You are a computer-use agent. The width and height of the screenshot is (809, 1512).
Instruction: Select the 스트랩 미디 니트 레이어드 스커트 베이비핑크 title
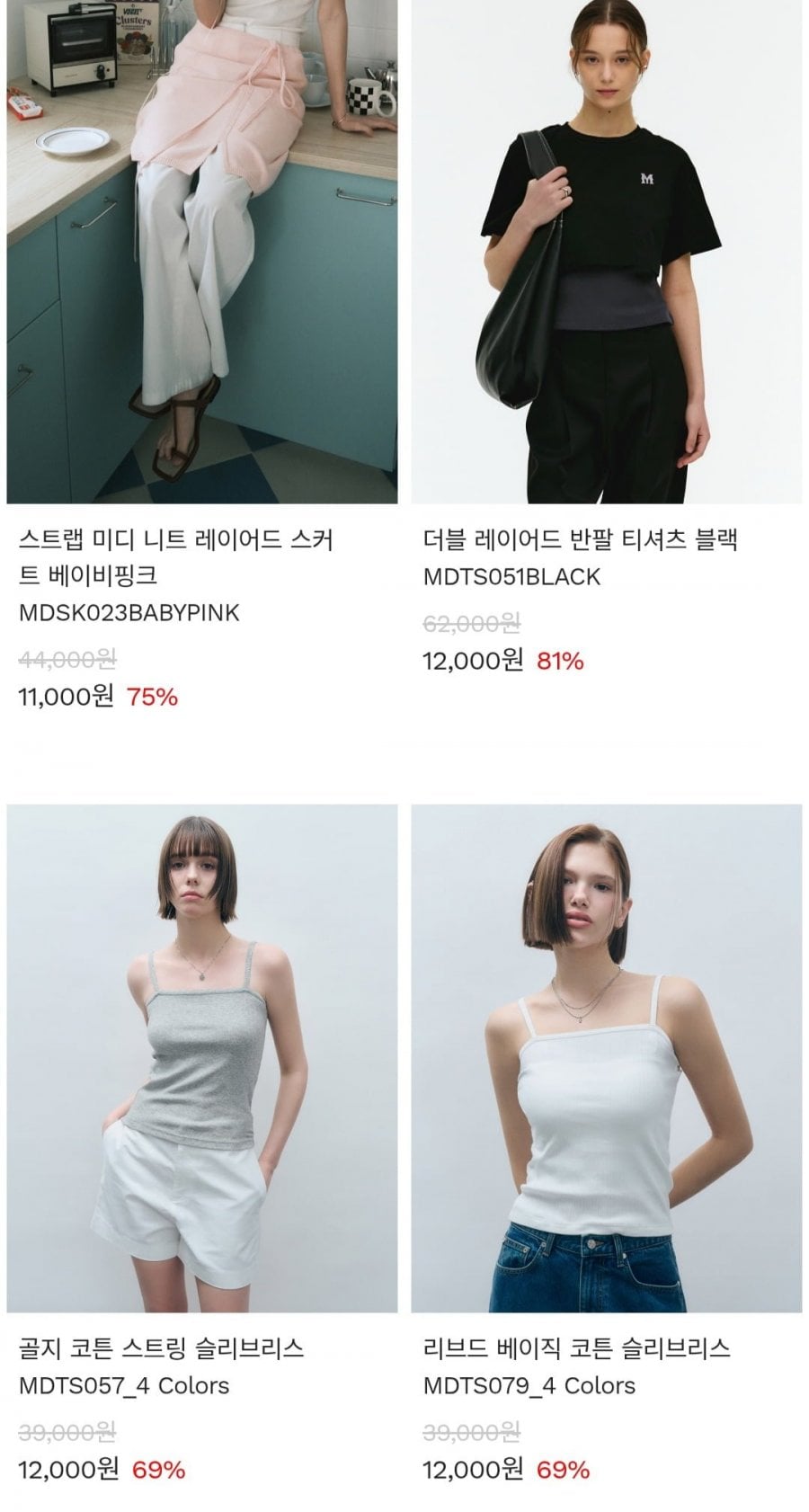177,557
